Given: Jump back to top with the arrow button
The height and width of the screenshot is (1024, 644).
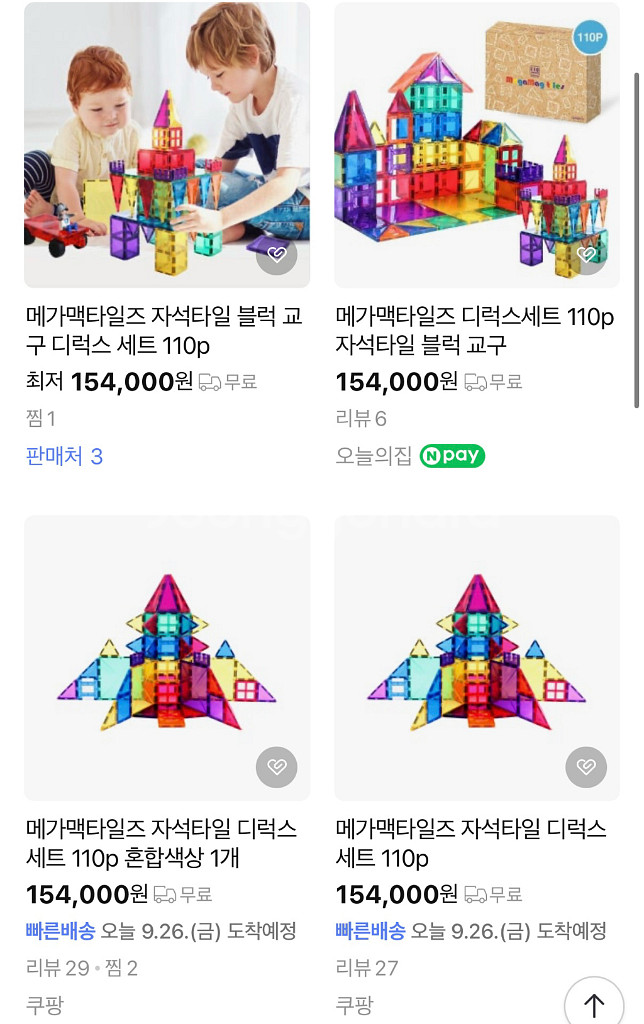Looking at the screenshot, I should point(594,1004).
